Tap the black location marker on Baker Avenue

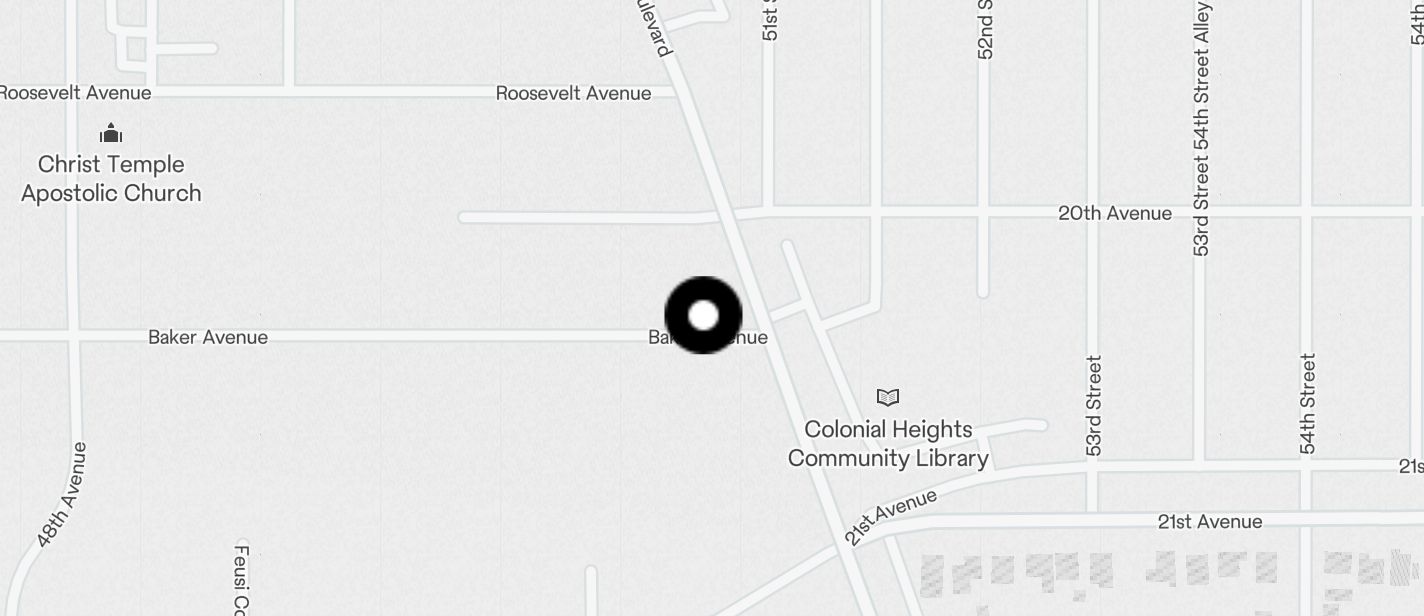[703, 315]
